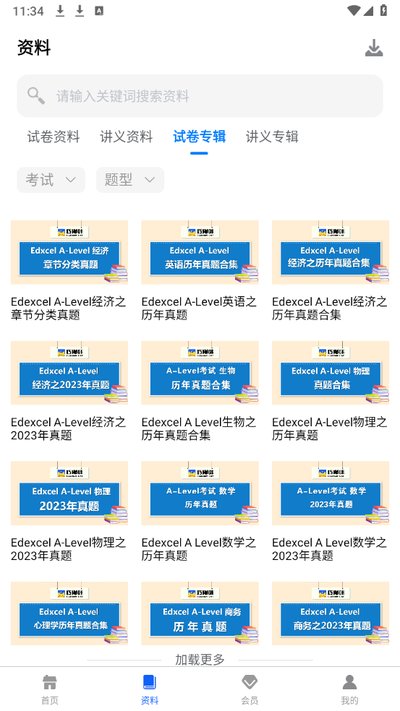Expand the 题型 filter dropdown

tap(130, 180)
